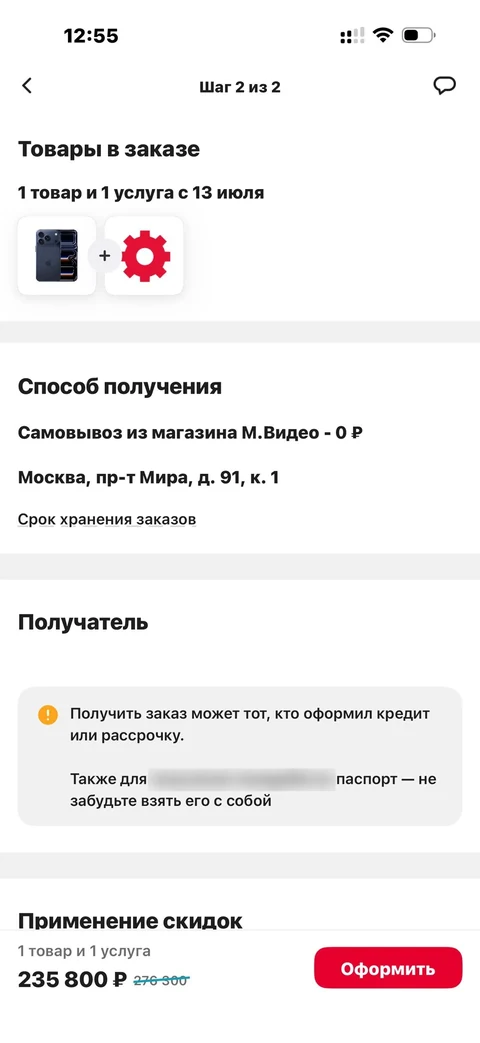Open the Срок хранения заказов link
Image resolution: width=480 pixels, height=1043 pixels.
point(107,520)
